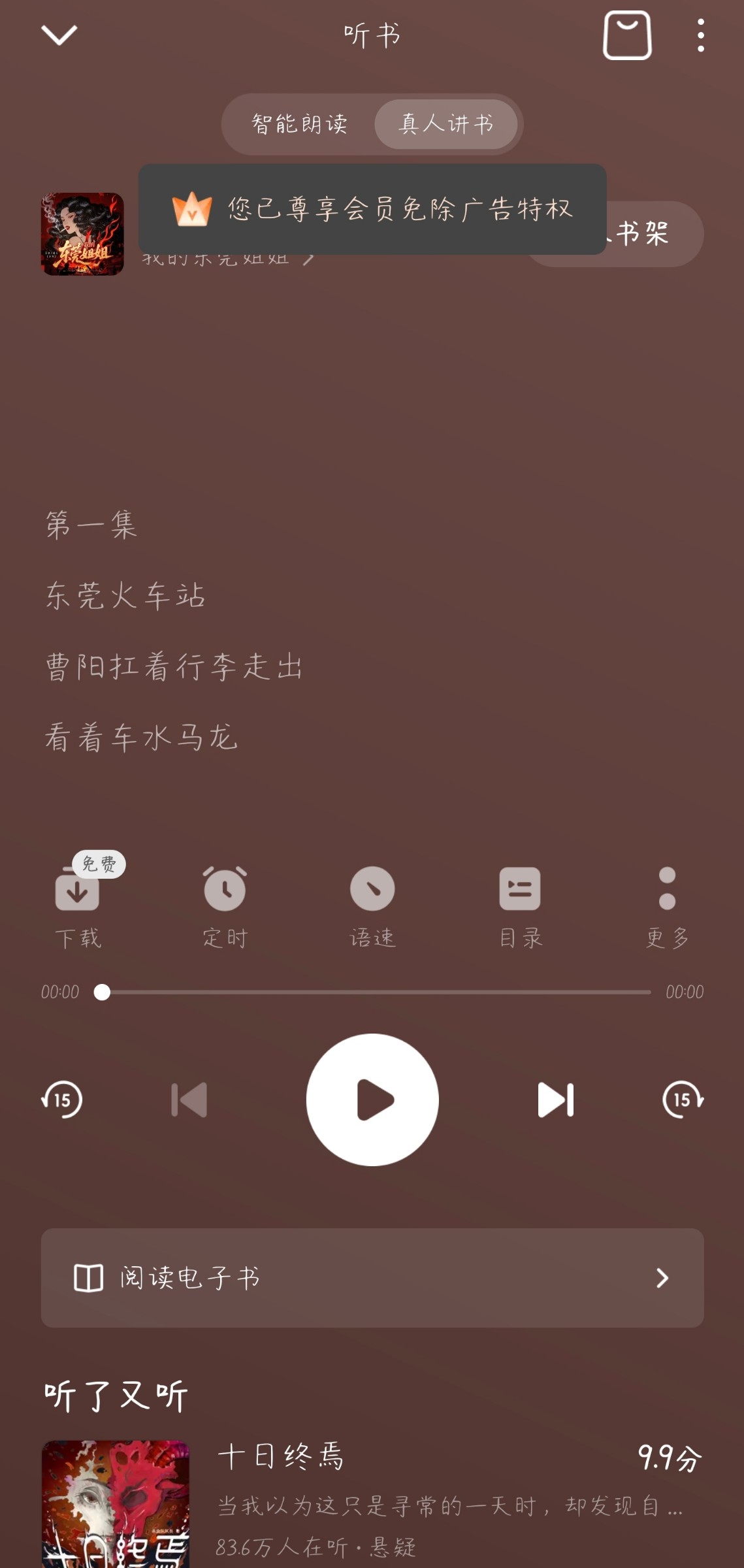This screenshot has height=1568, width=744.
Task: Go to the previous chapter
Action: (189, 1100)
